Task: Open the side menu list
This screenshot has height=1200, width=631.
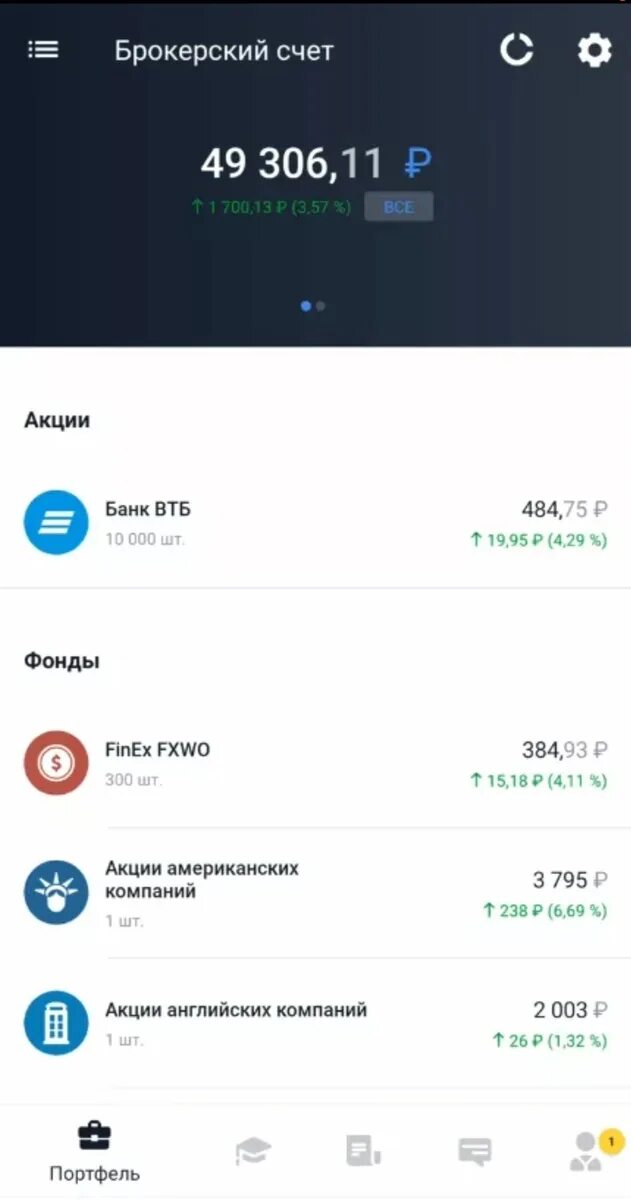Action: (x=43, y=50)
